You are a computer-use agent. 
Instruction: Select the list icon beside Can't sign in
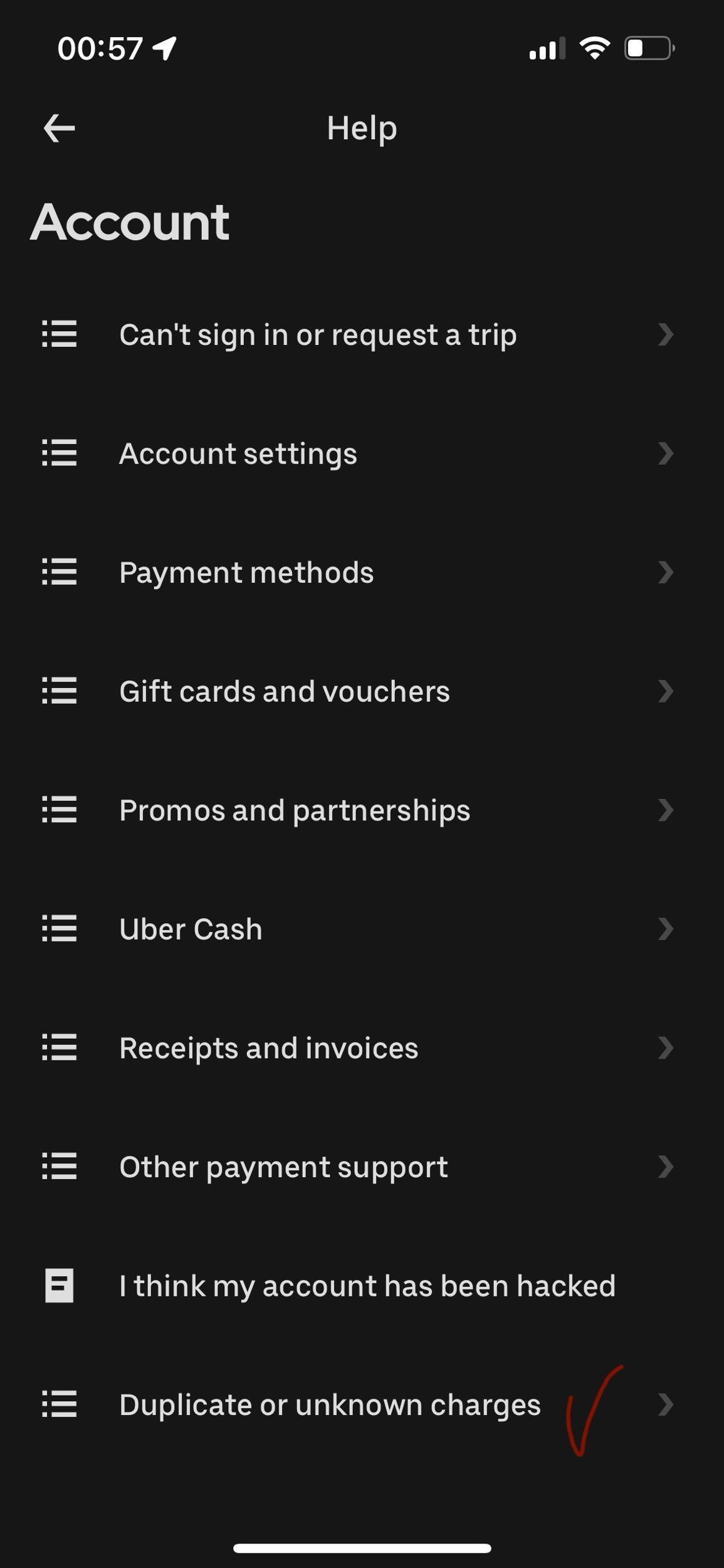coord(60,336)
